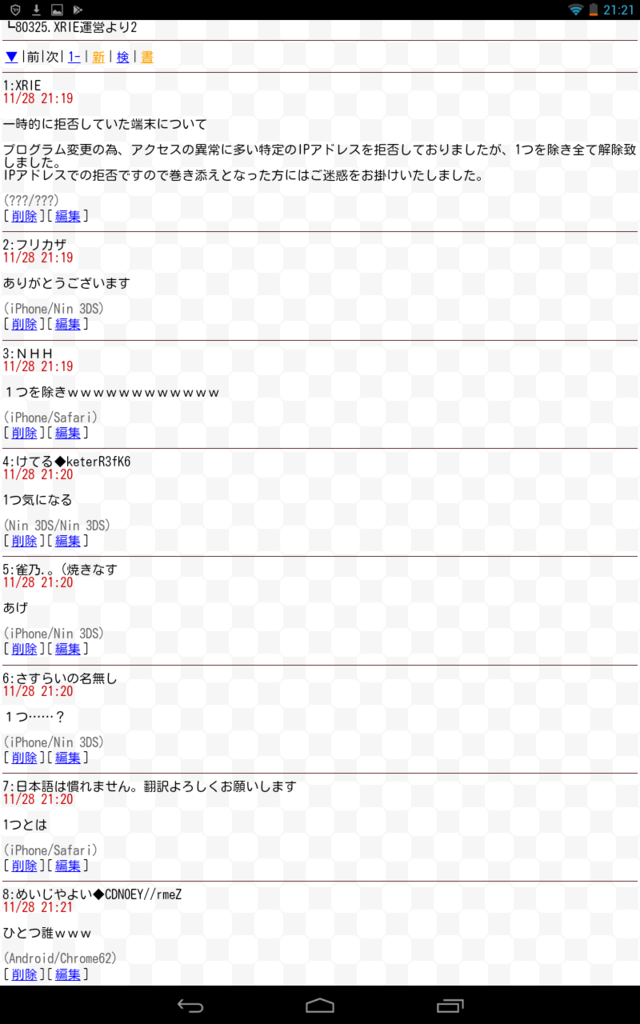Viewport: 640px width, 1024px height.
Task: Tap the blue down-arrow jump link
Action: [x=11, y=57]
